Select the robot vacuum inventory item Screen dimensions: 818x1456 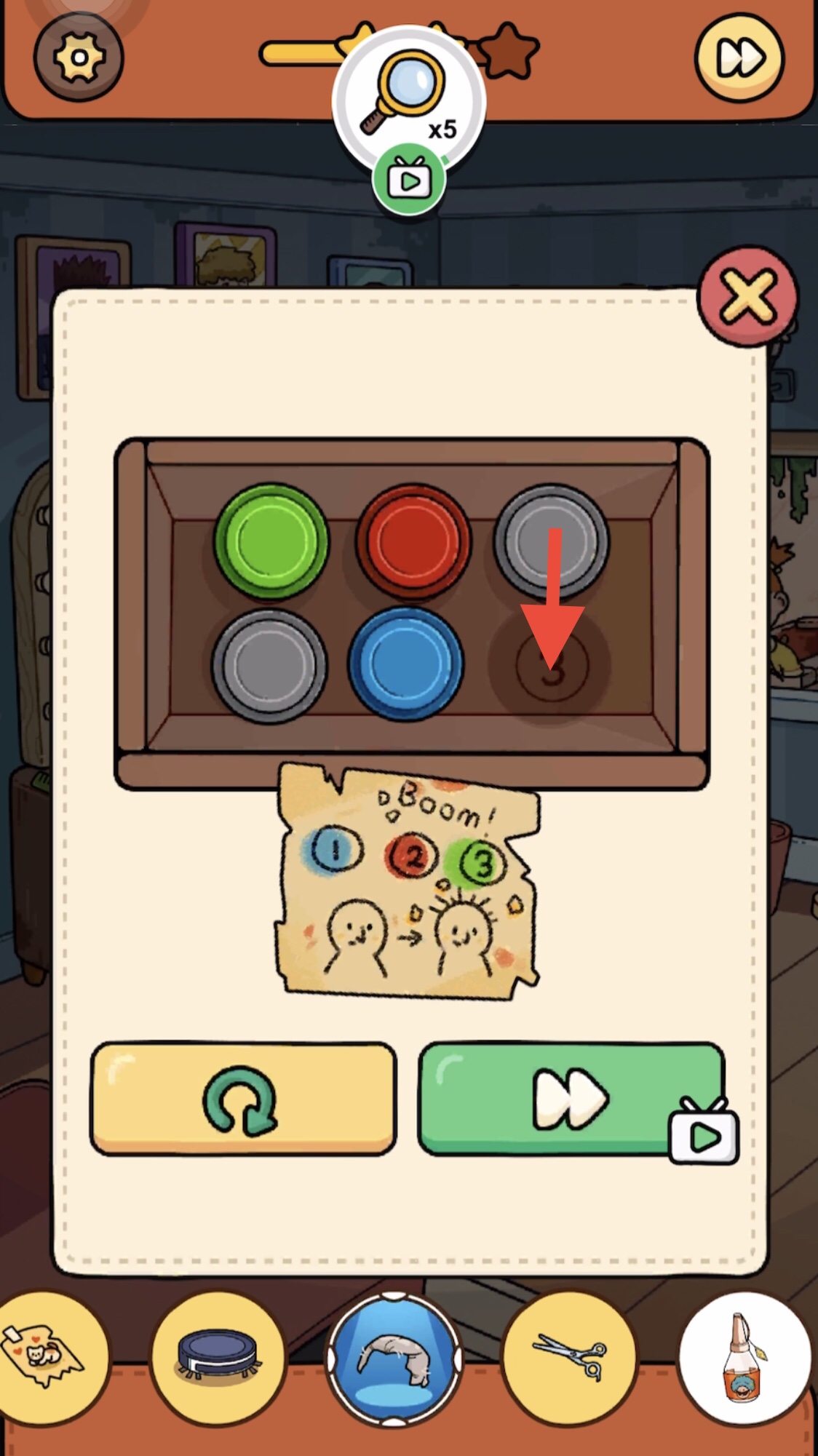(x=218, y=1358)
